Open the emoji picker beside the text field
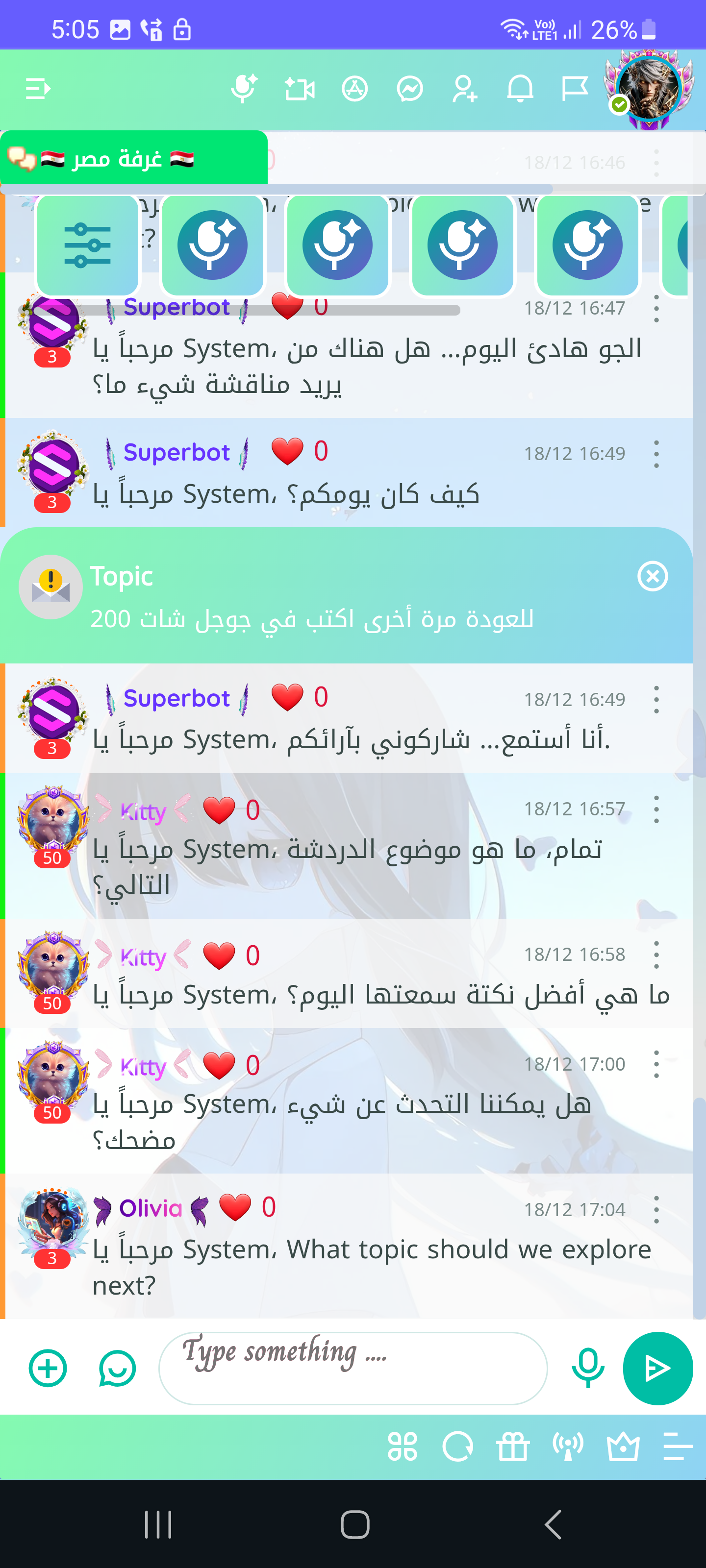The image size is (706, 1568). pyautogui.click(x=117, y=1369)
